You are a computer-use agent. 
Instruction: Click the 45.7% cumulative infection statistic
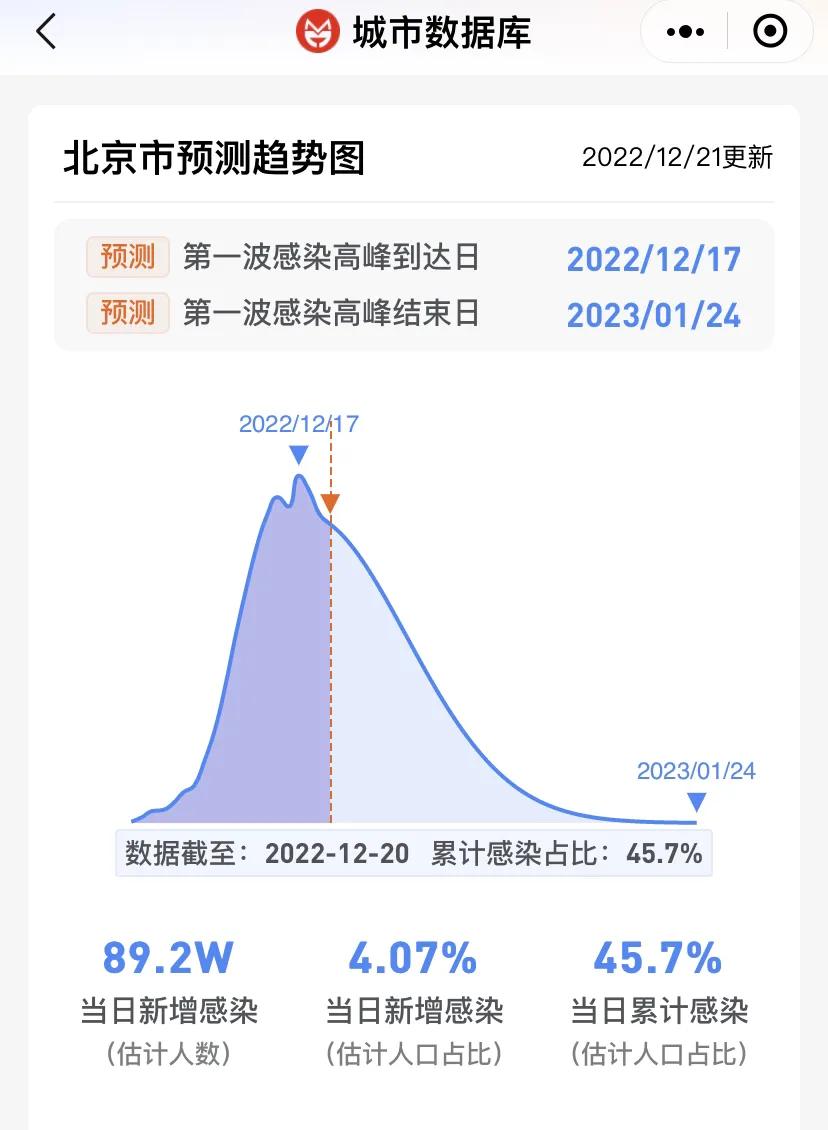tap(658, 957)
